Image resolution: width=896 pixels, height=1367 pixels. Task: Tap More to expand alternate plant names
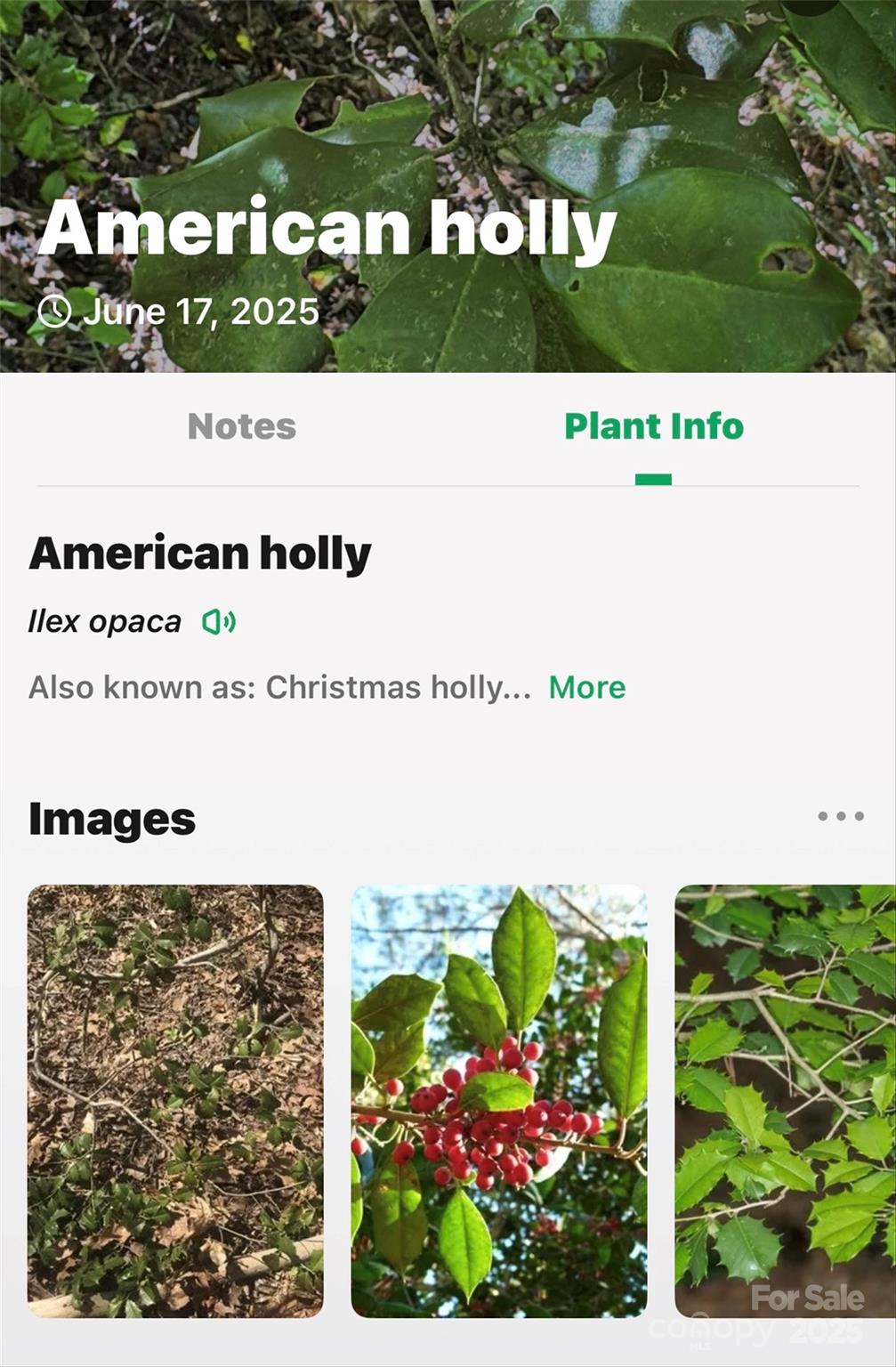click(585, 686)
